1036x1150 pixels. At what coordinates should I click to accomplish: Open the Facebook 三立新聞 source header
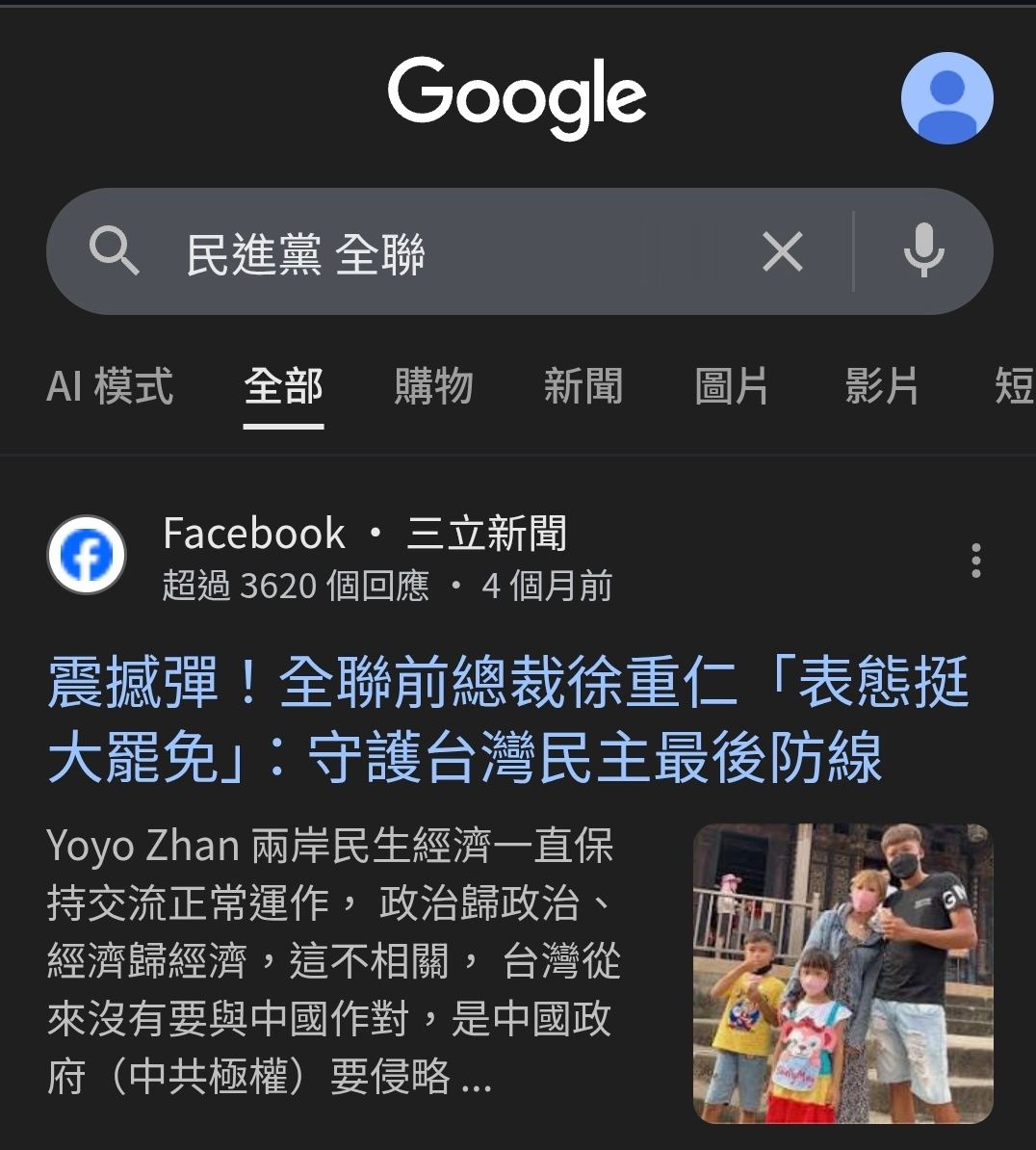(364, 535)
